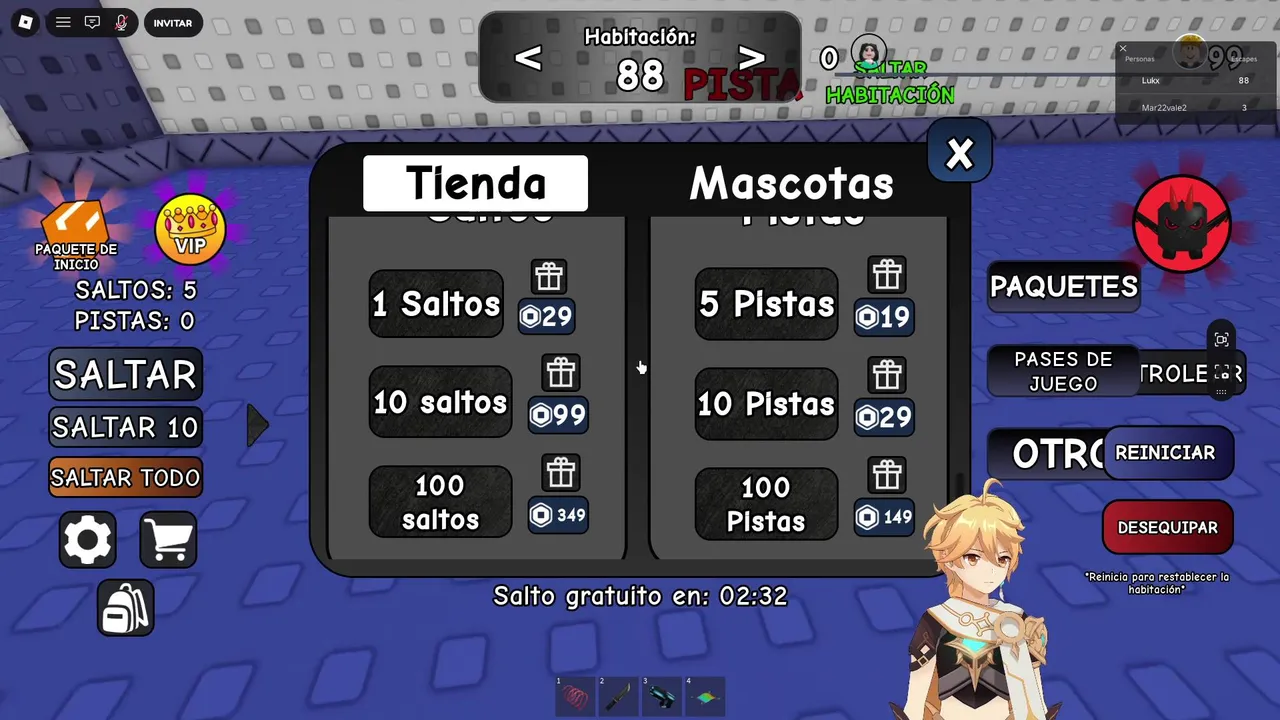
Task: Switch to the Mascotas tab
Action: pos(791,184)
